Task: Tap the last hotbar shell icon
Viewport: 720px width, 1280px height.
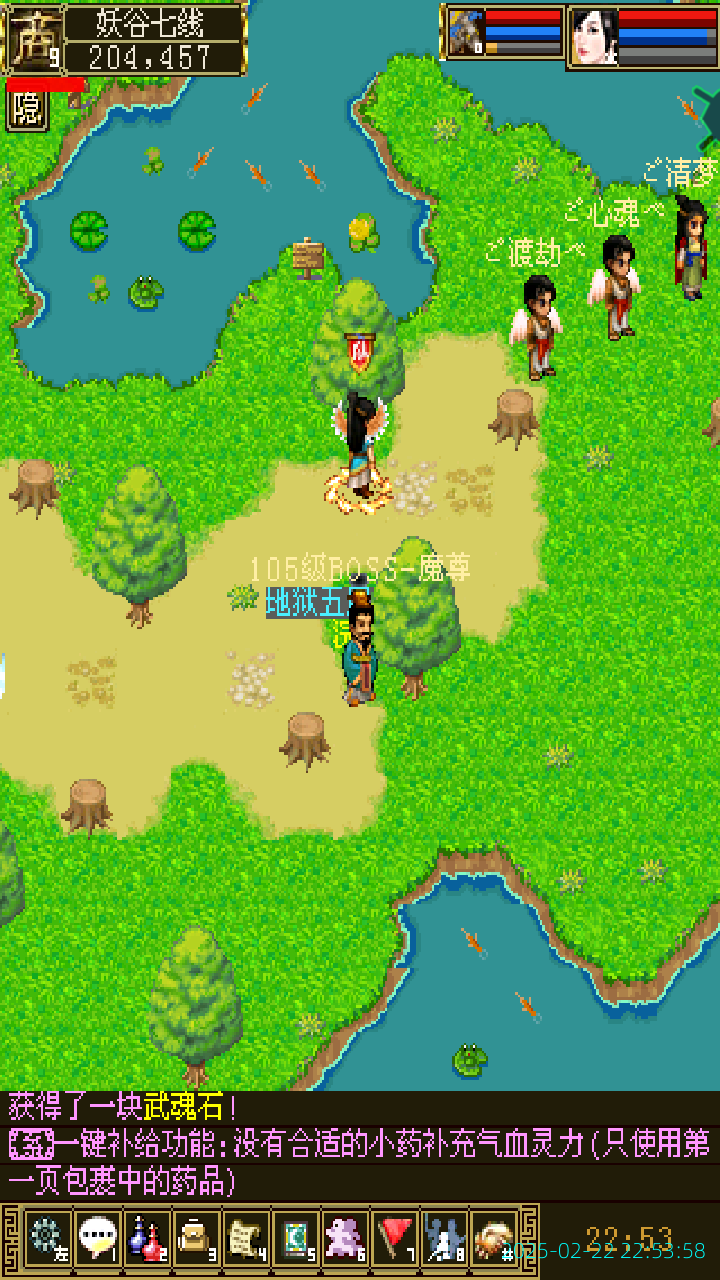Action: [x=494, y=1238]
